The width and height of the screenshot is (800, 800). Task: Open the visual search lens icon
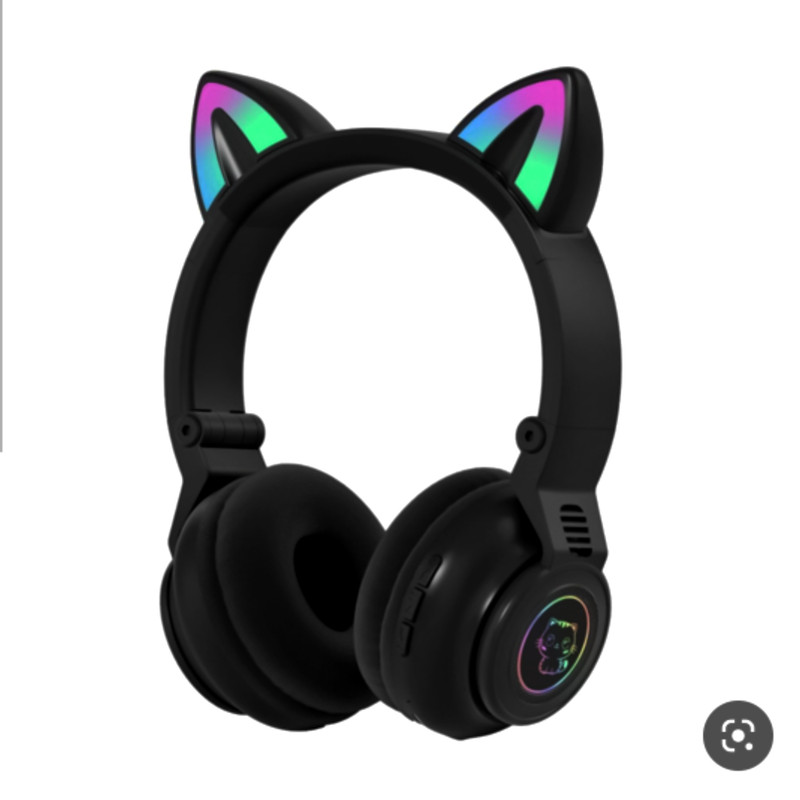point(738,735)
